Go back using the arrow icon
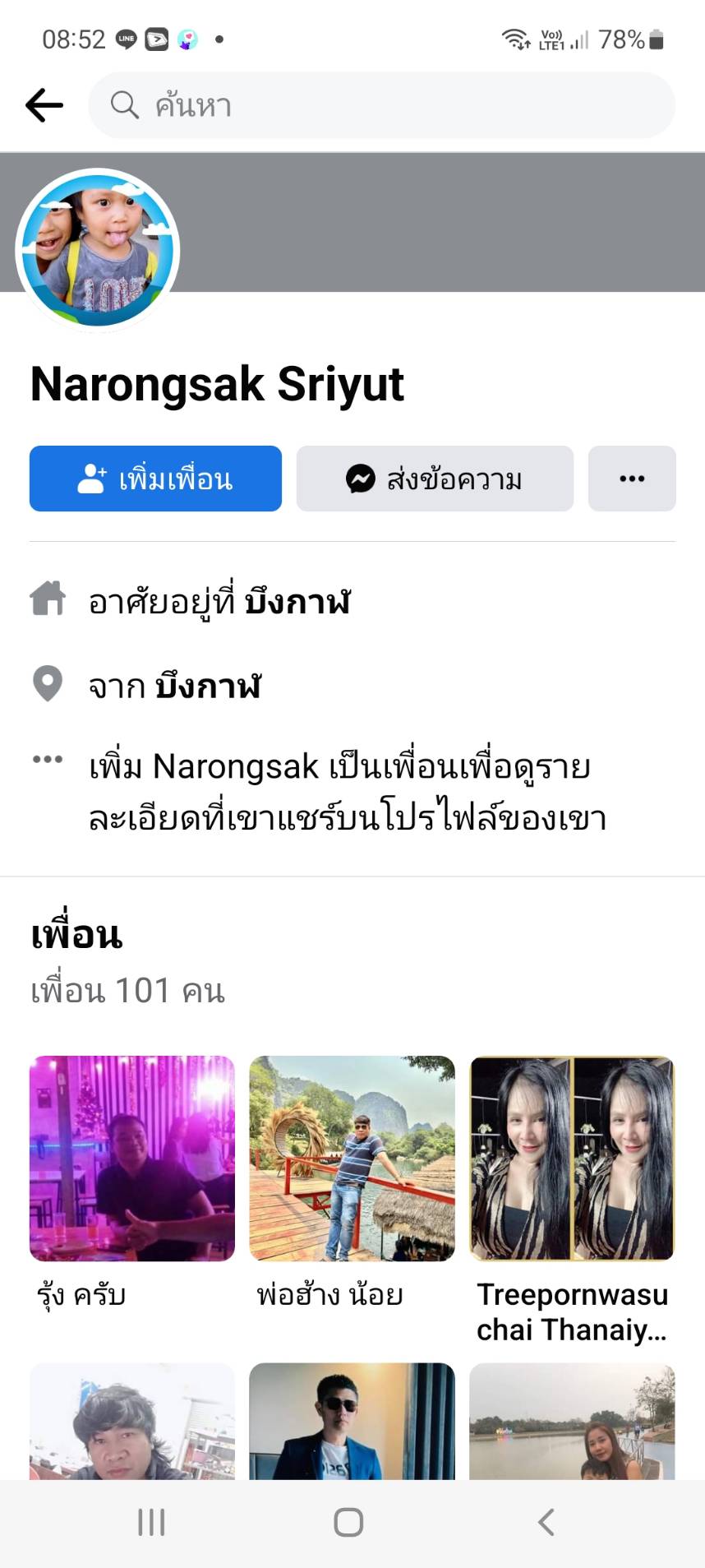The image size is (705, 1568). point(44,105)
